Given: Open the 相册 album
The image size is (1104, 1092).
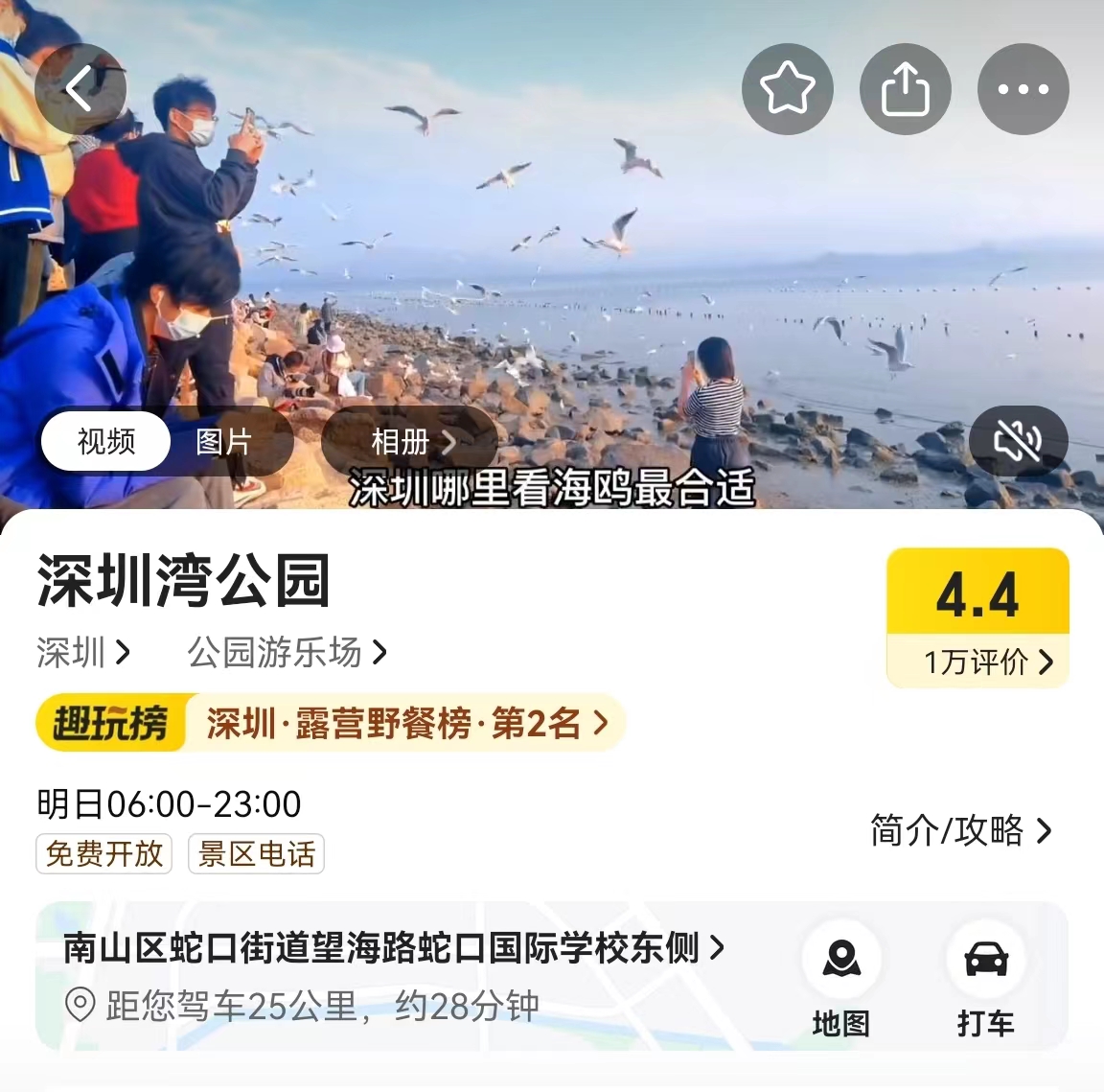Looking at the screenshot, I should tap(412, 442).
